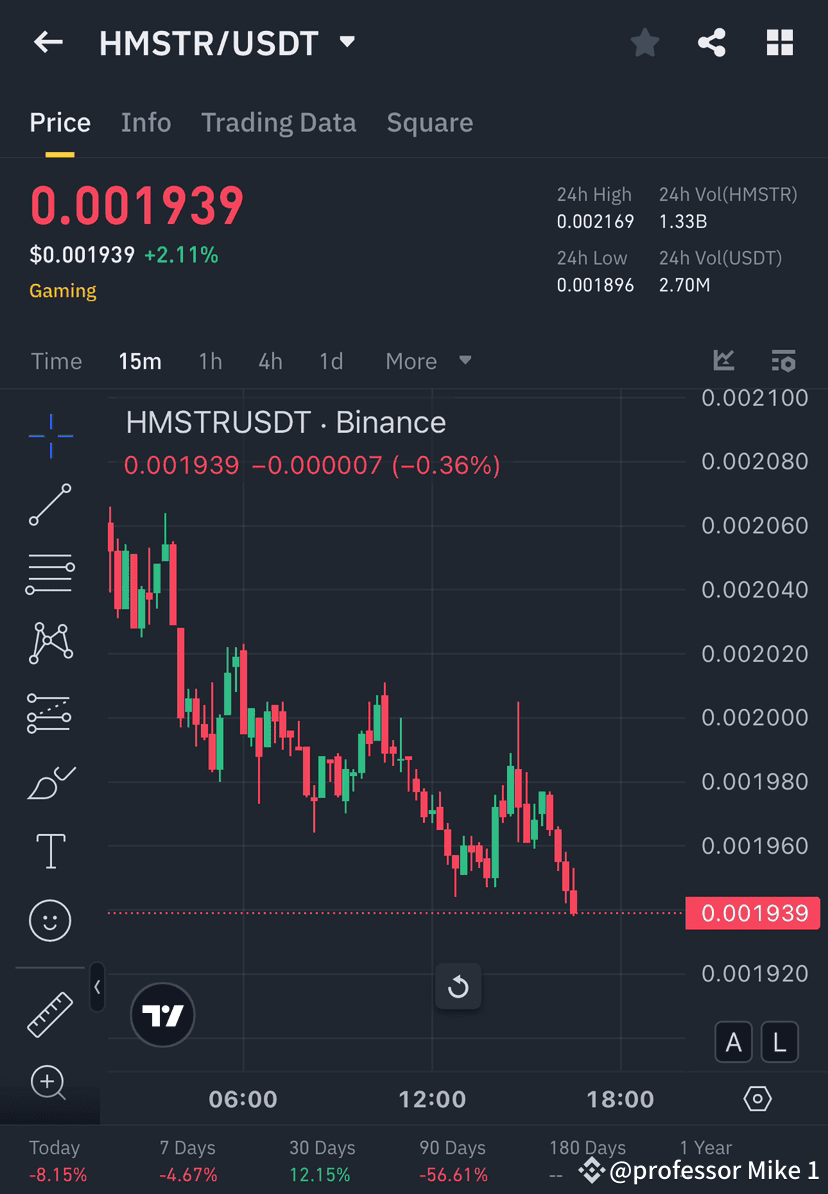Open the HMSTR/USDT pair dropdown
The height and width of the screenshot is (1194, 828).
click(346, 42)
